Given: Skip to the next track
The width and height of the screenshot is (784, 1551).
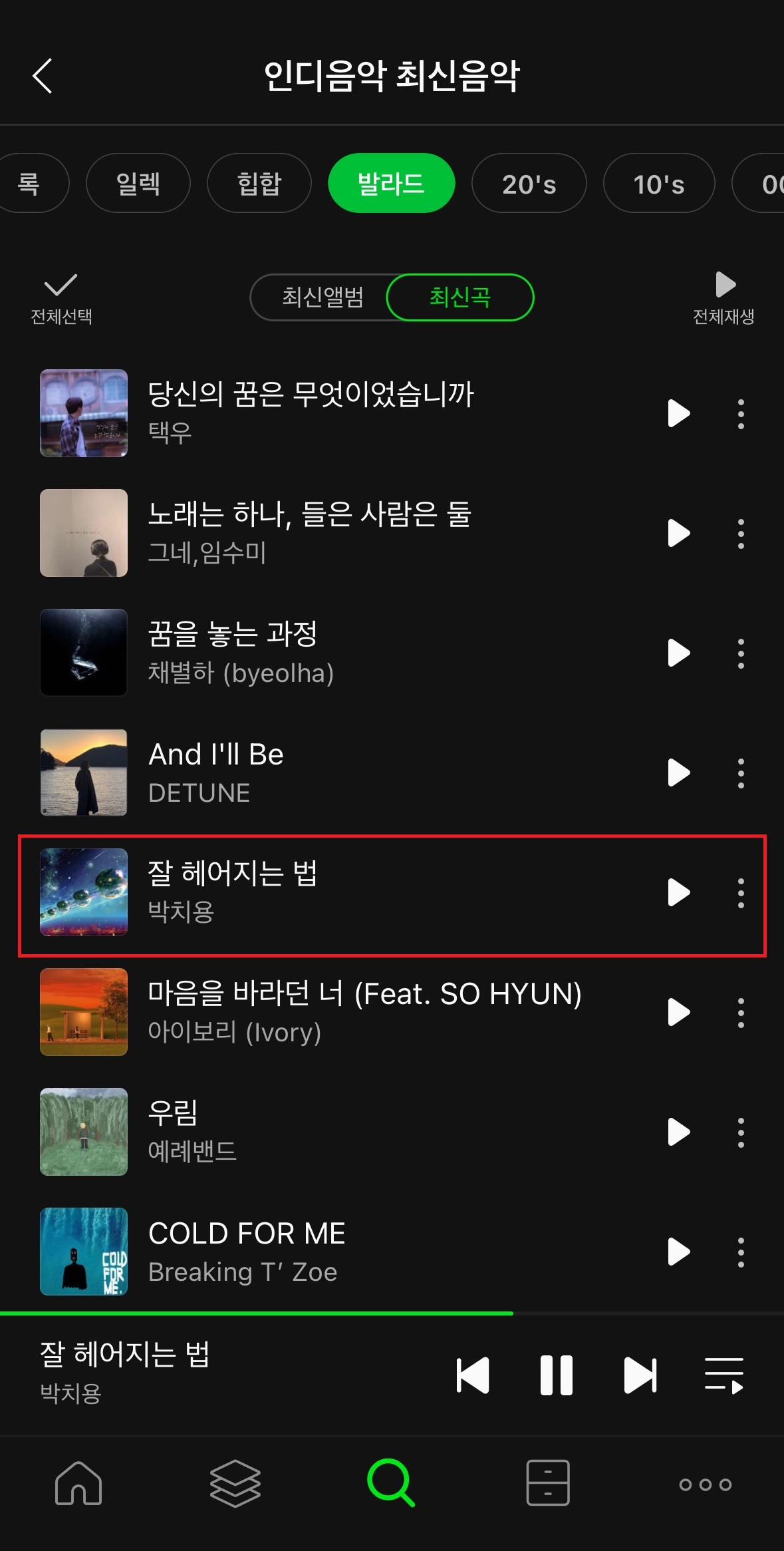Looking at the screenshot, I should 640,1375.
